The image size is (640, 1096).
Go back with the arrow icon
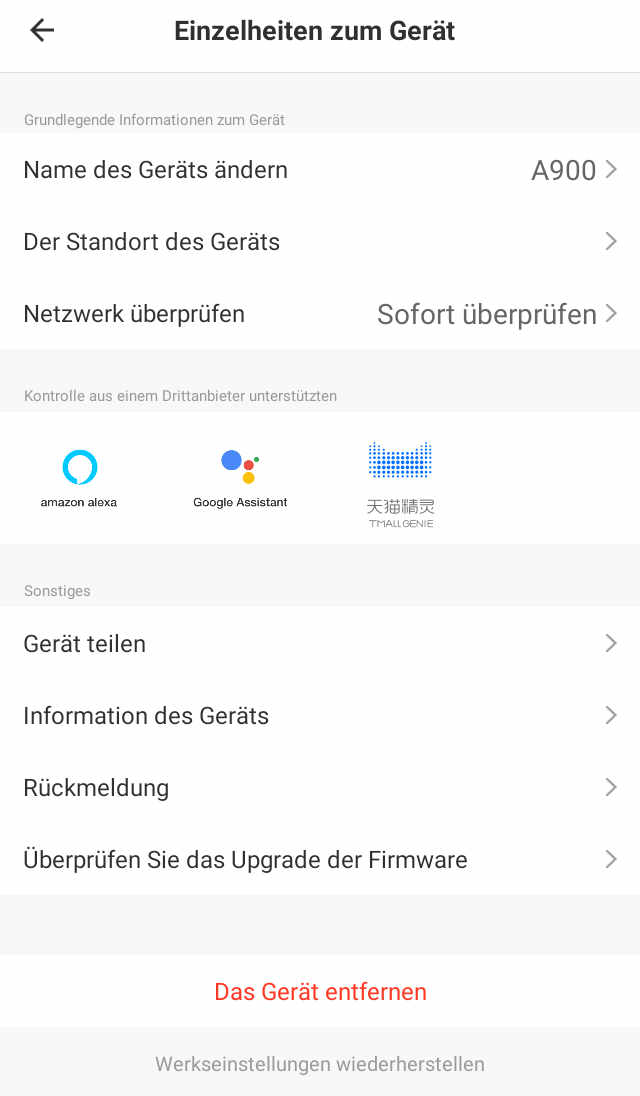pos(42,30)
